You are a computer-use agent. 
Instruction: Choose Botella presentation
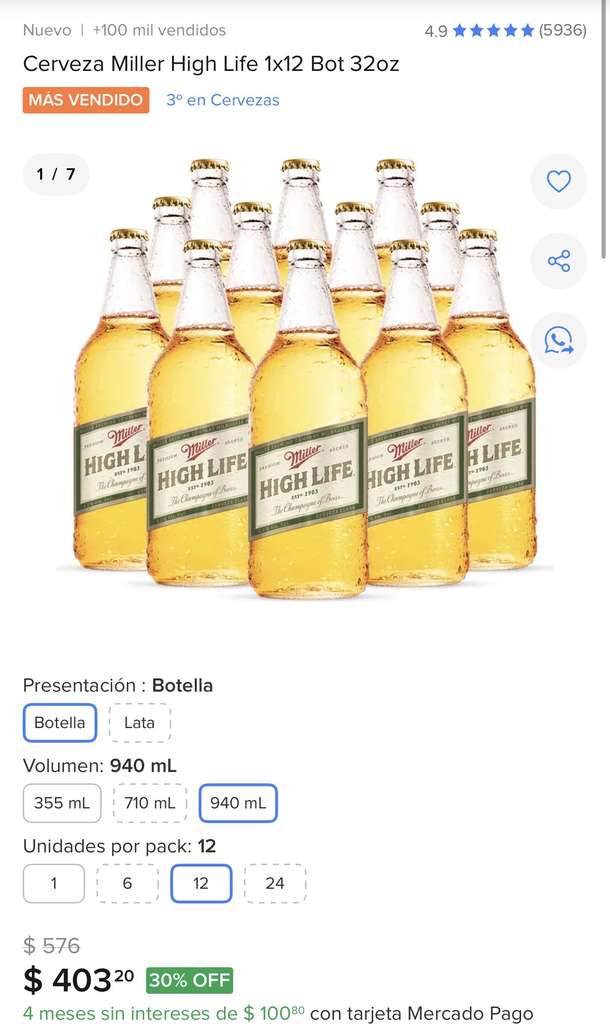click(x=59, y=723)
